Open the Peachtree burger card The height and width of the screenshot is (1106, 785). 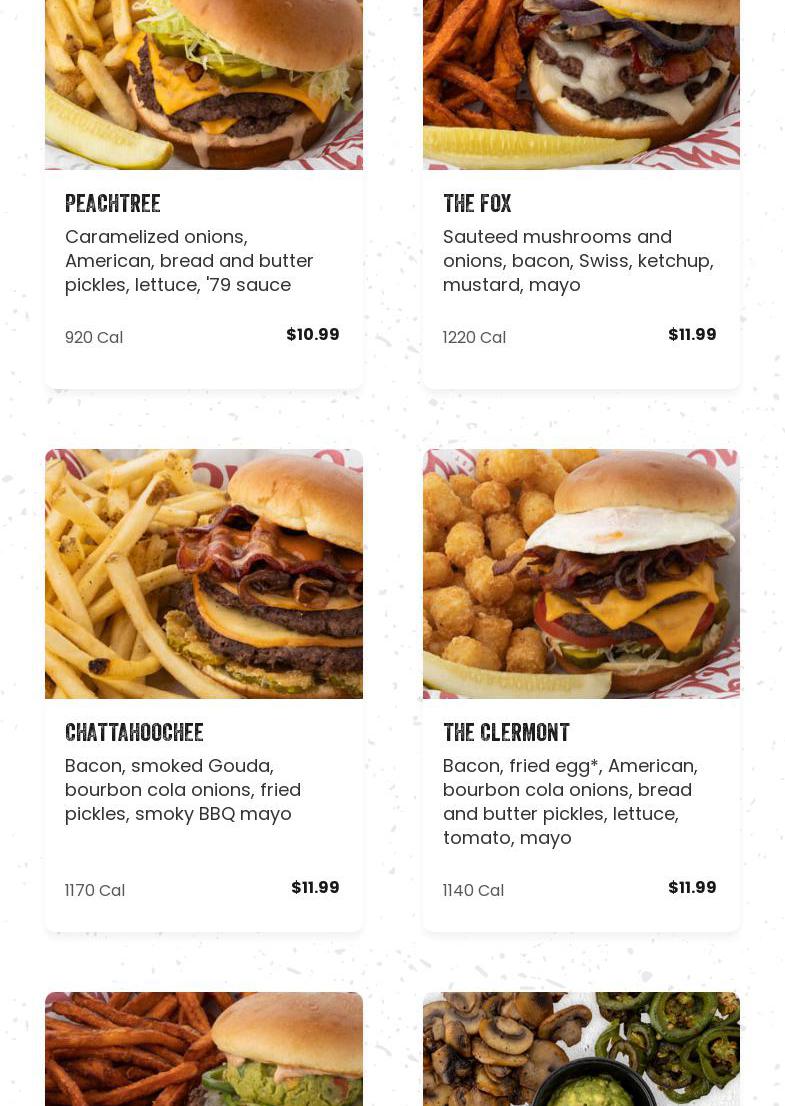tap(113, 204)
